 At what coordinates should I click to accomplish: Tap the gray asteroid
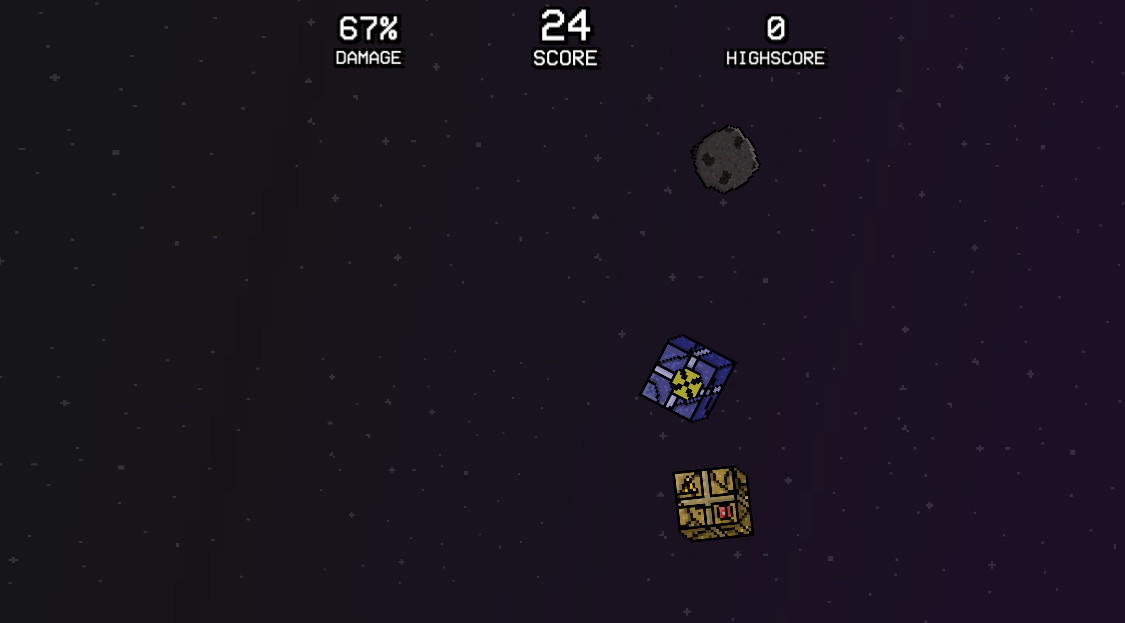point(725,158)
